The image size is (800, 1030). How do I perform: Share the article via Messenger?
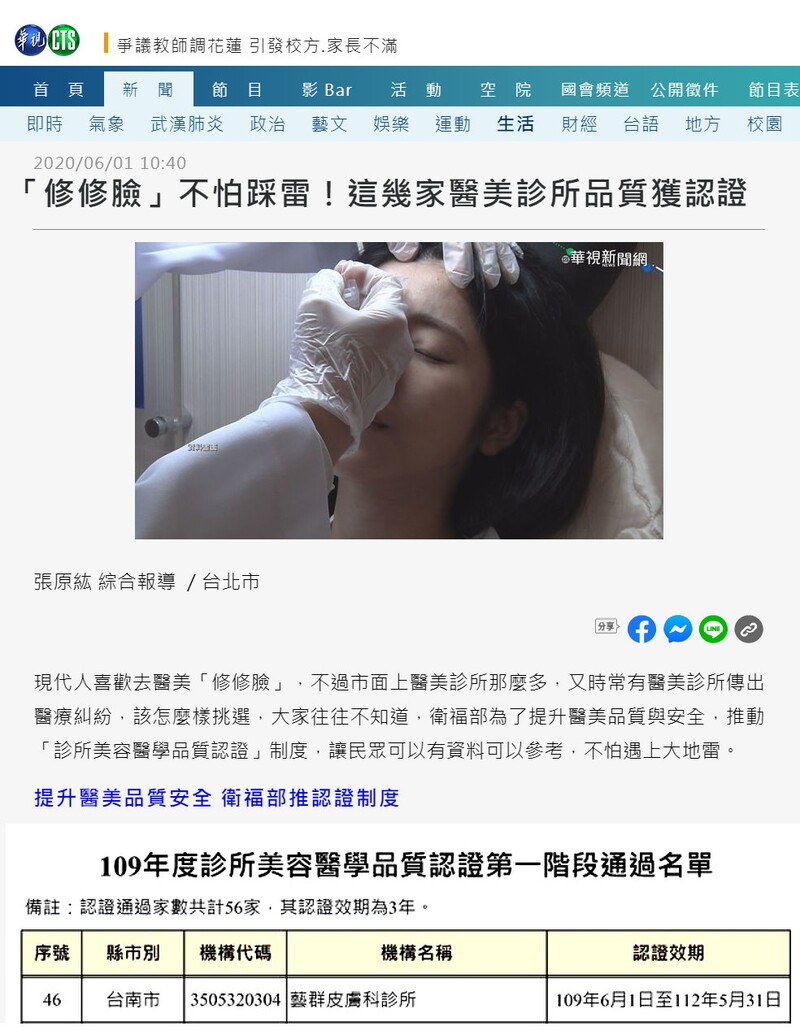[678, 629]
